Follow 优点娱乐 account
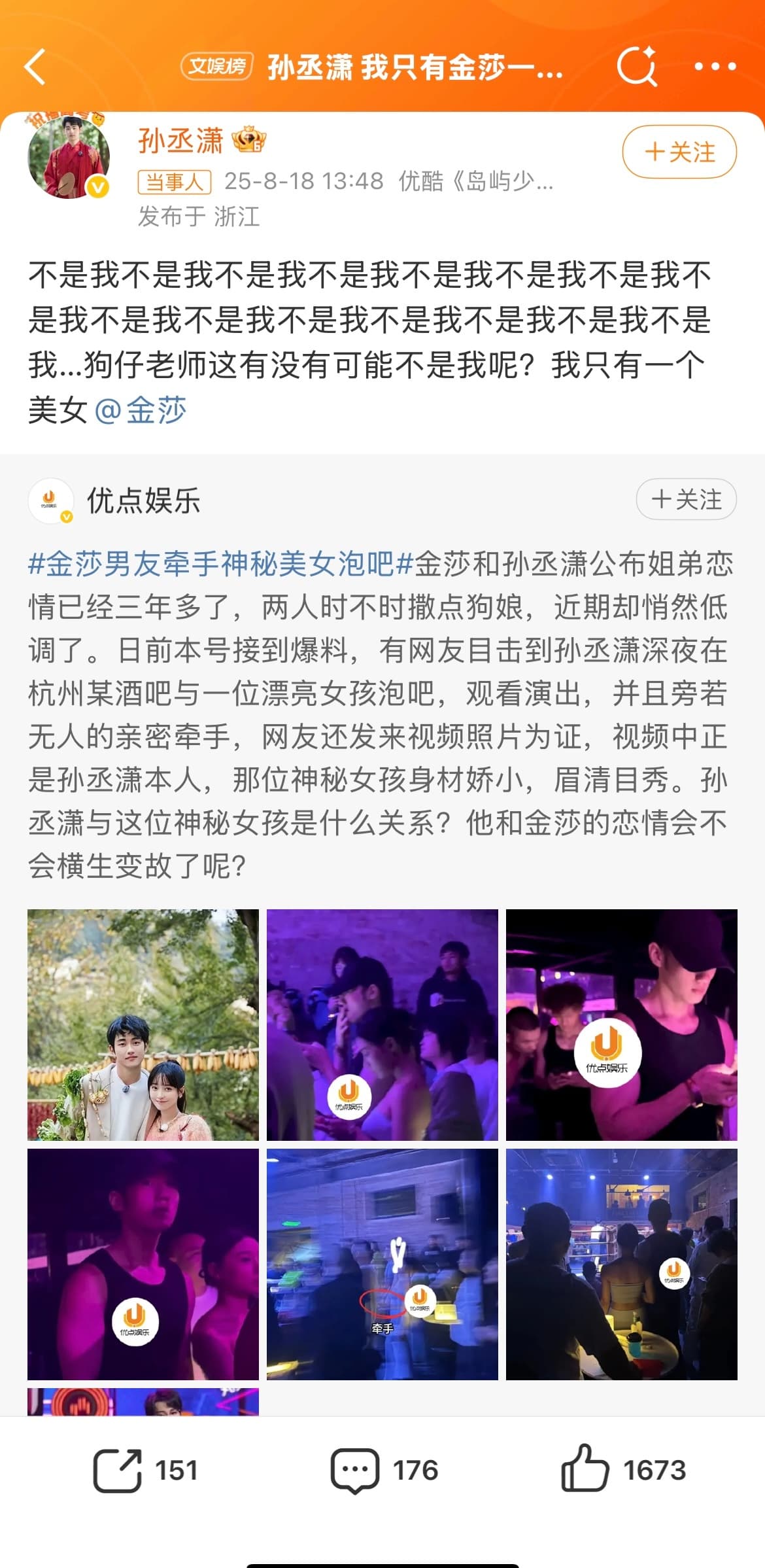 click(686, 500)
